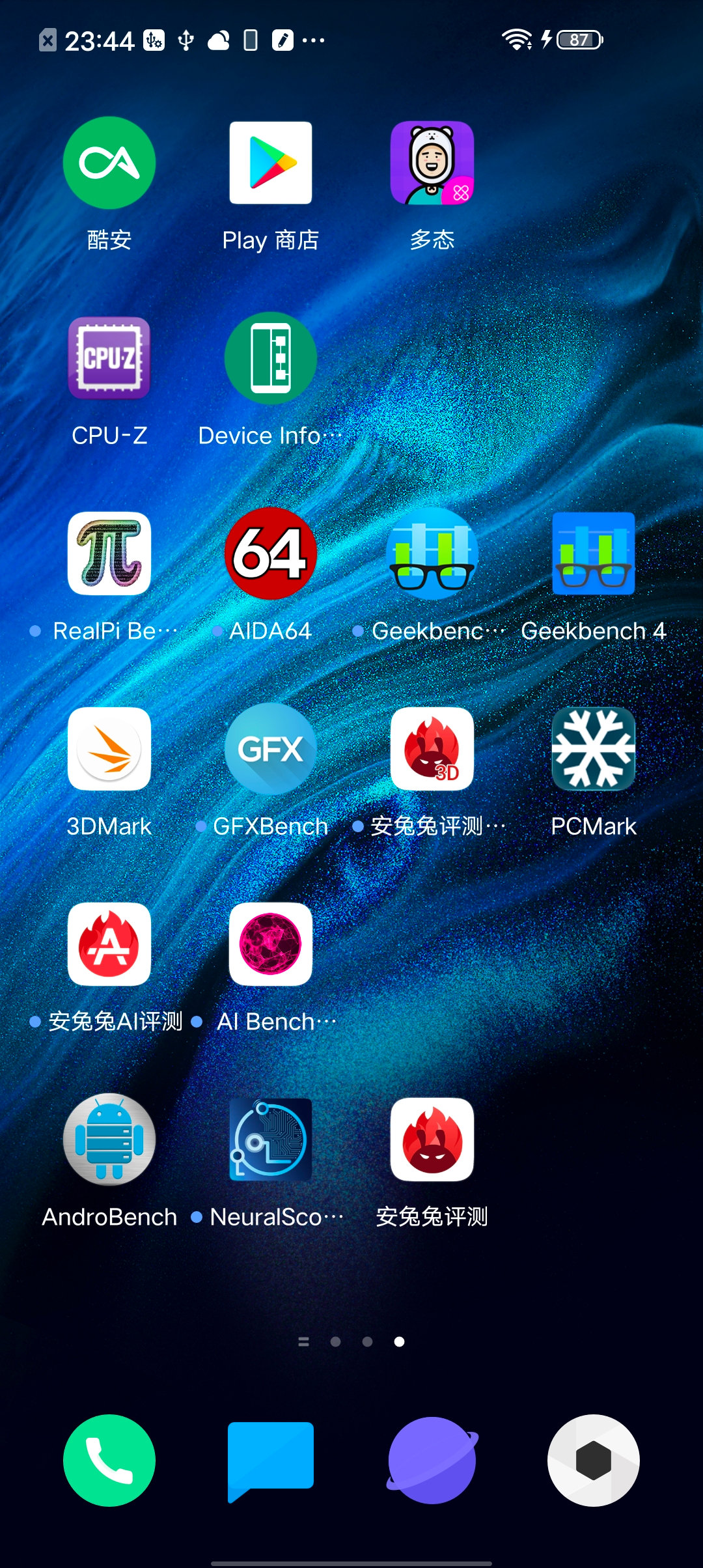Launch Play 商店
The image size is (703, 1568).
pos(270,163)
